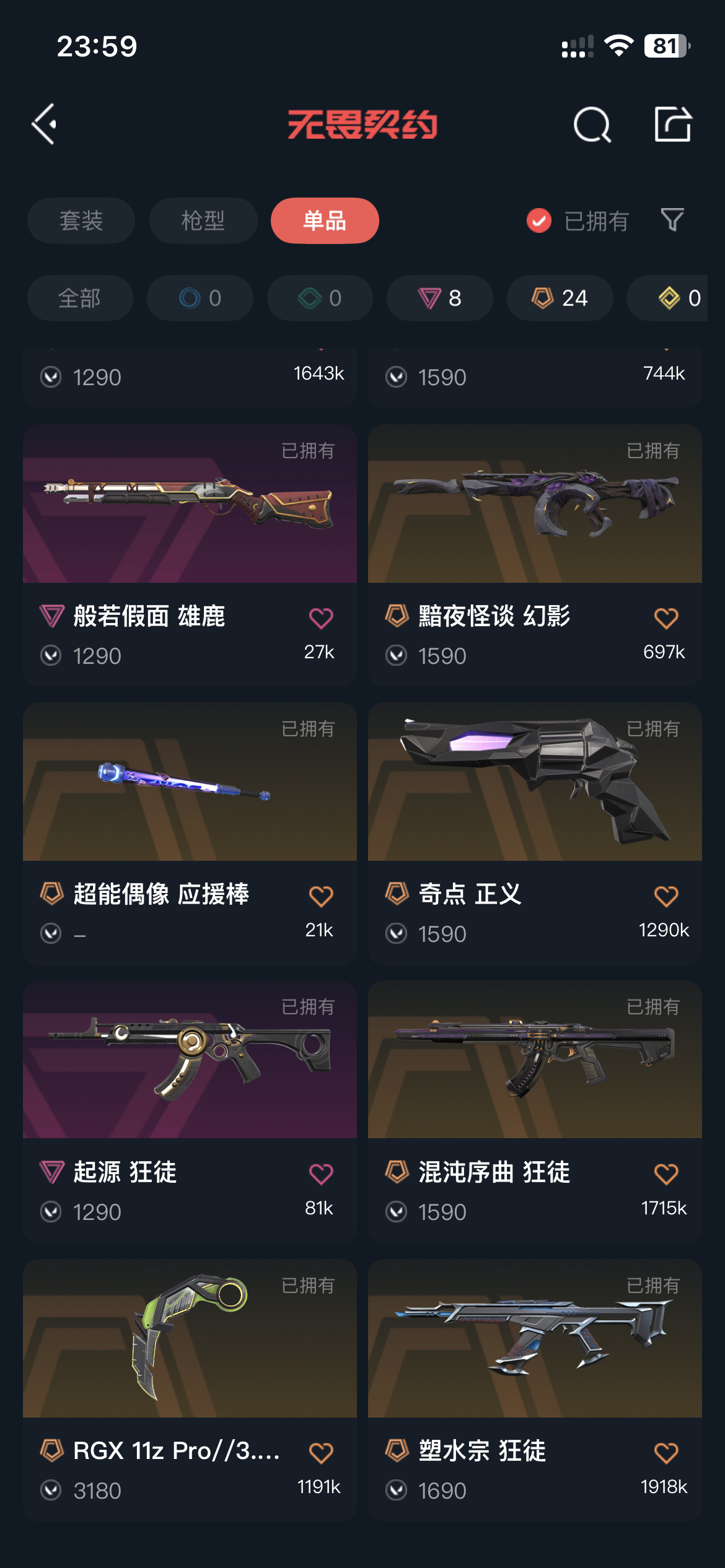Switch to the 枪型 tab
The image size is (725, 1568).
(x=203, y=220)
